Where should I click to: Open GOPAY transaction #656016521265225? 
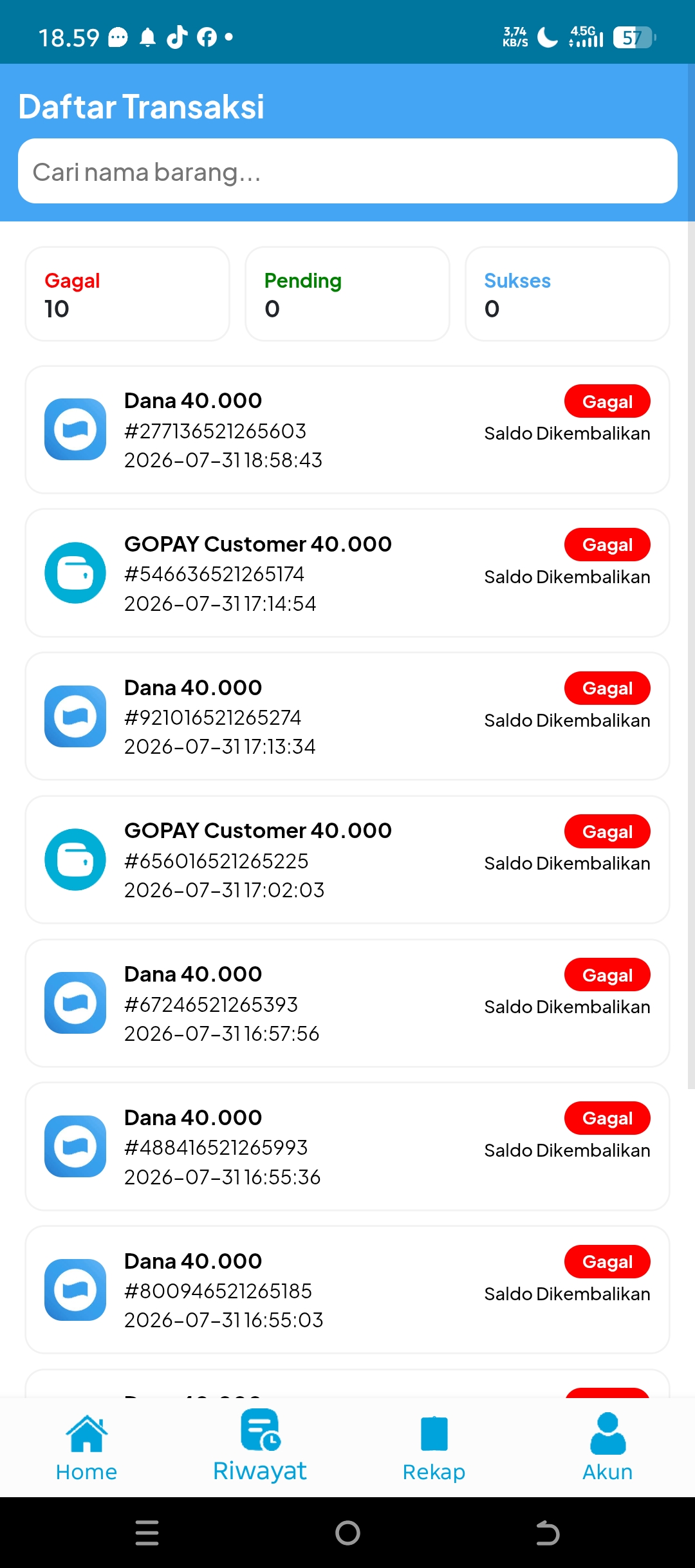(x=347, y=860)
